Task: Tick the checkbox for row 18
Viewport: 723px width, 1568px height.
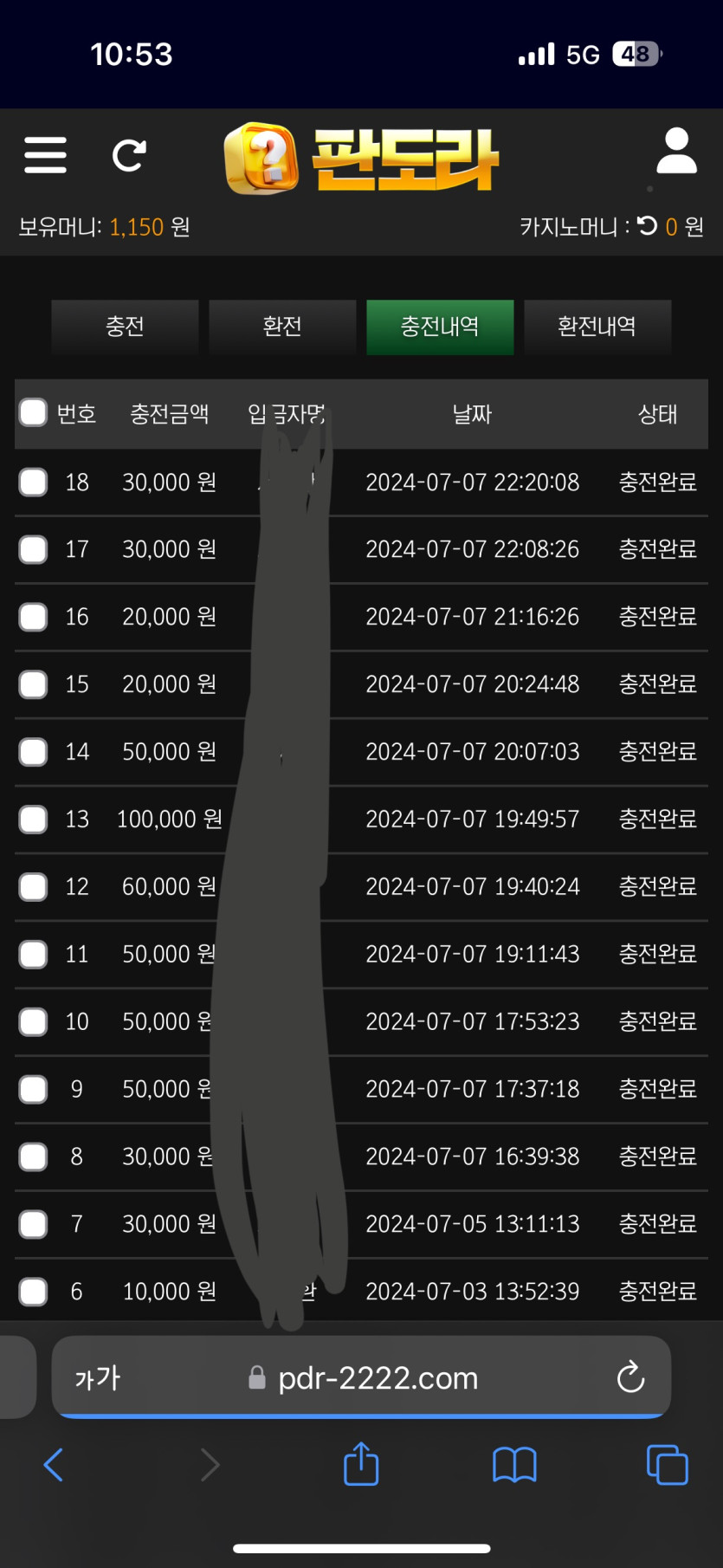Action: (x=33, y=482)
